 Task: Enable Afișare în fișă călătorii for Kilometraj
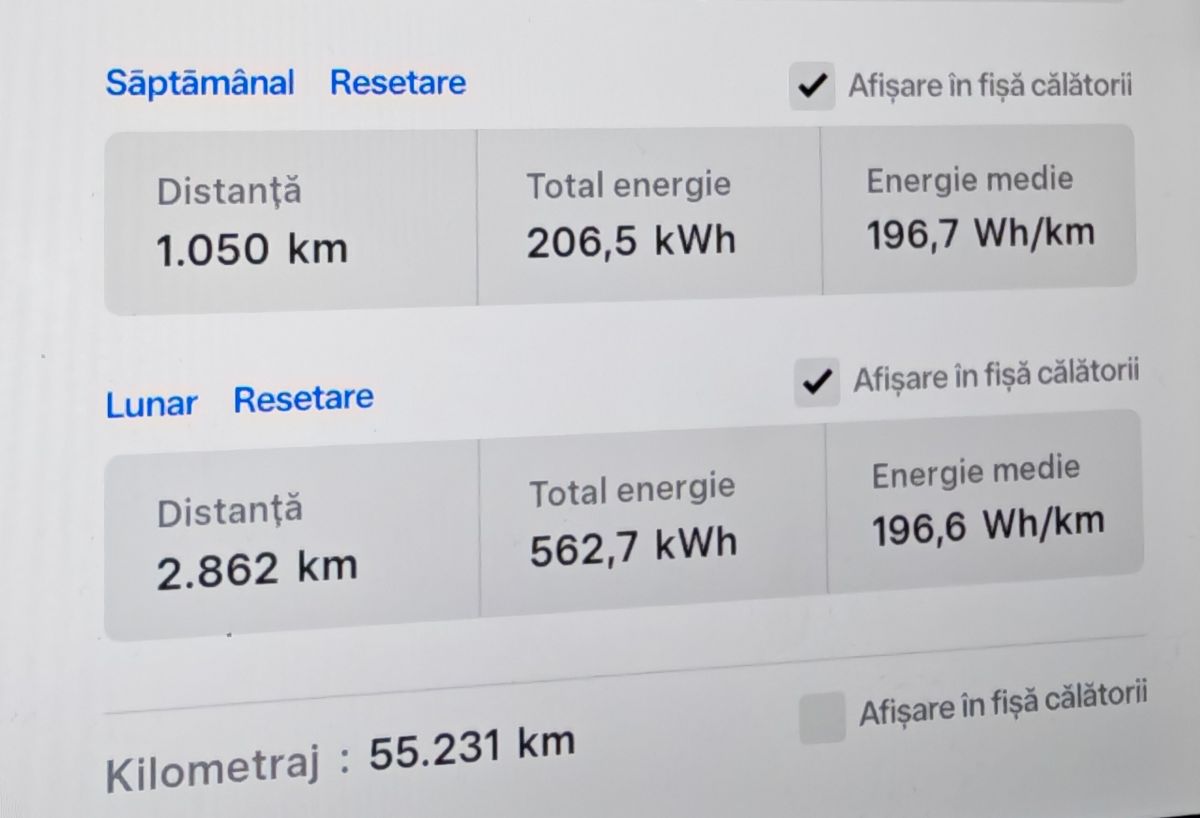coord(822,719)
